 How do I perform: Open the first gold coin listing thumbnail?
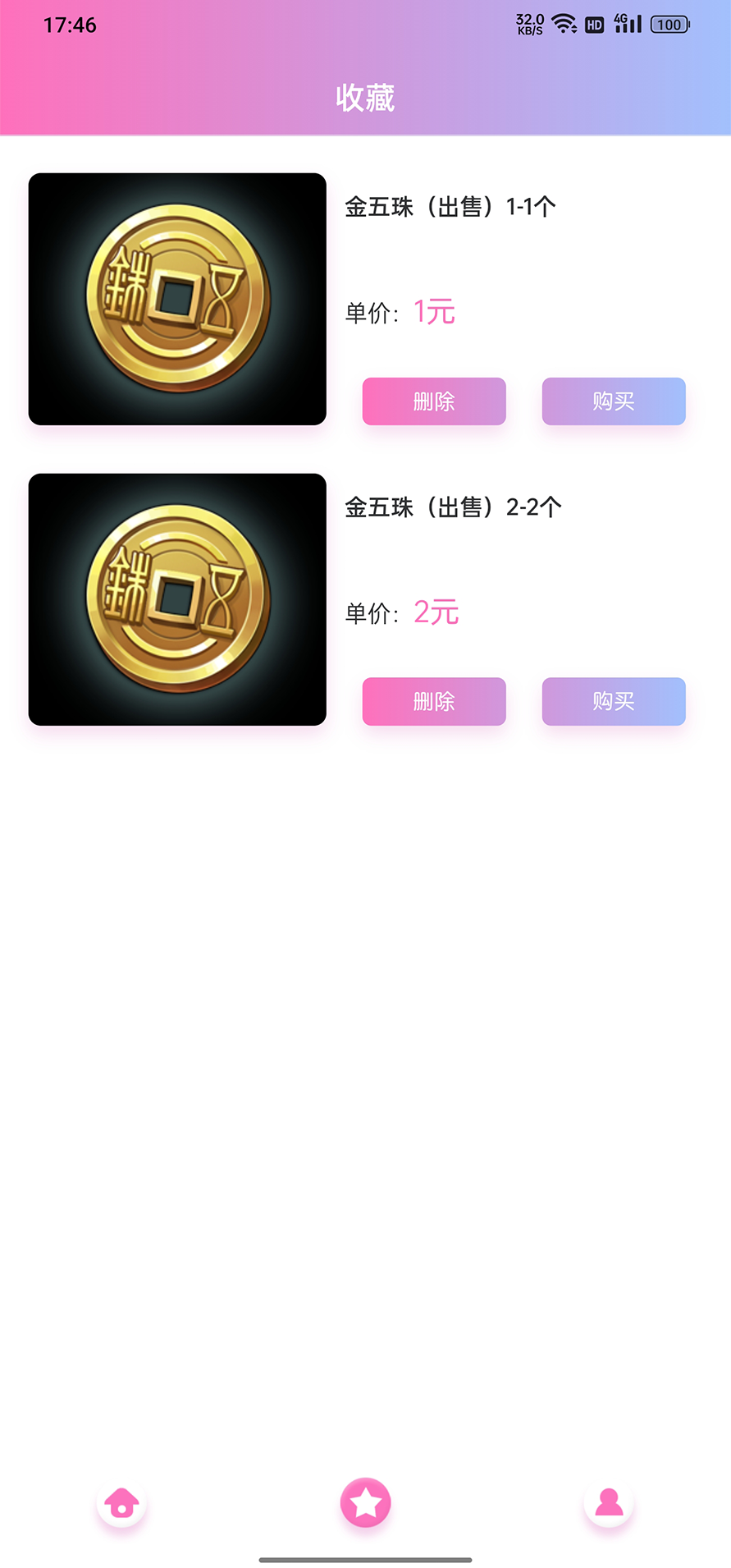coord(176,299)
